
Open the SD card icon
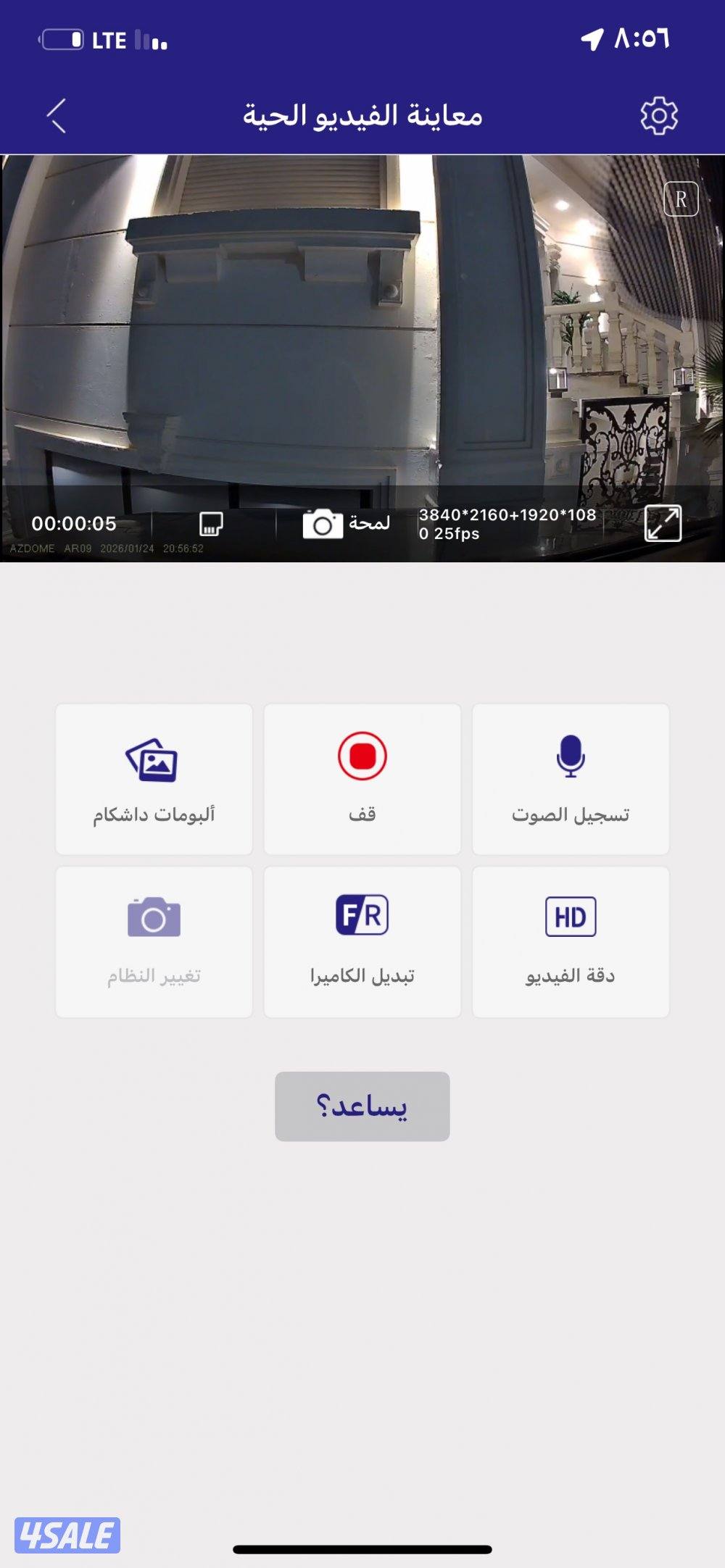point(211,523)
